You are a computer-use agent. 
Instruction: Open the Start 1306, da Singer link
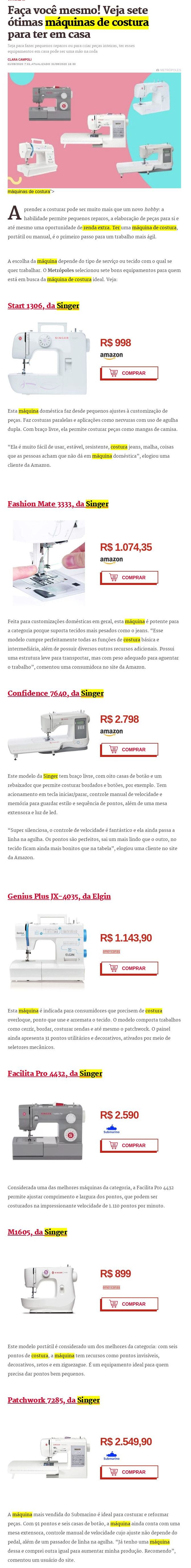tap(43, 306)
